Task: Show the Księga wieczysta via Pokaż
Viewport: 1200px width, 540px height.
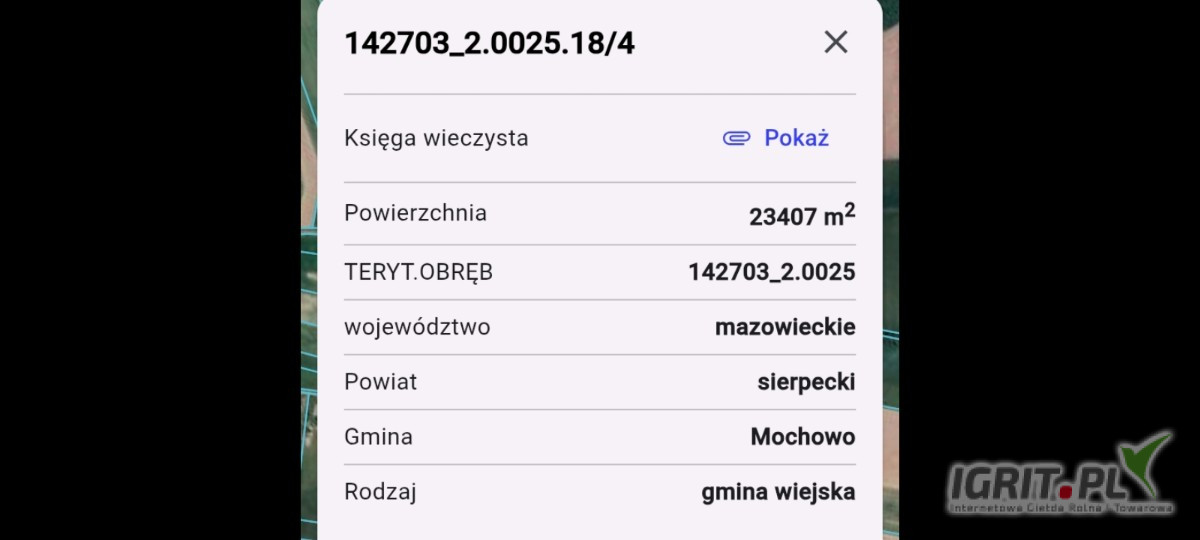Action: point(777,138)
